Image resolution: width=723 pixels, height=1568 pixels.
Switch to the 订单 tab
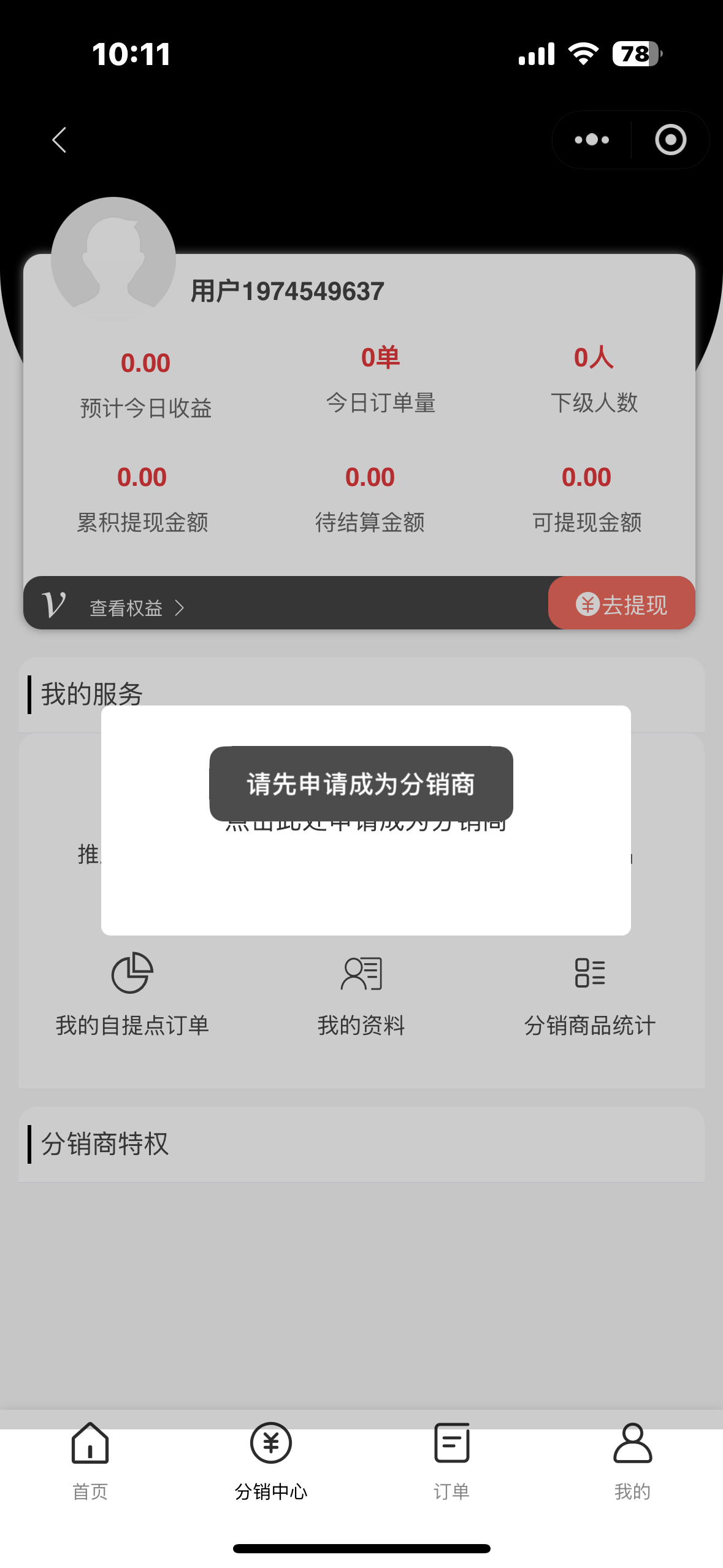452,1461
